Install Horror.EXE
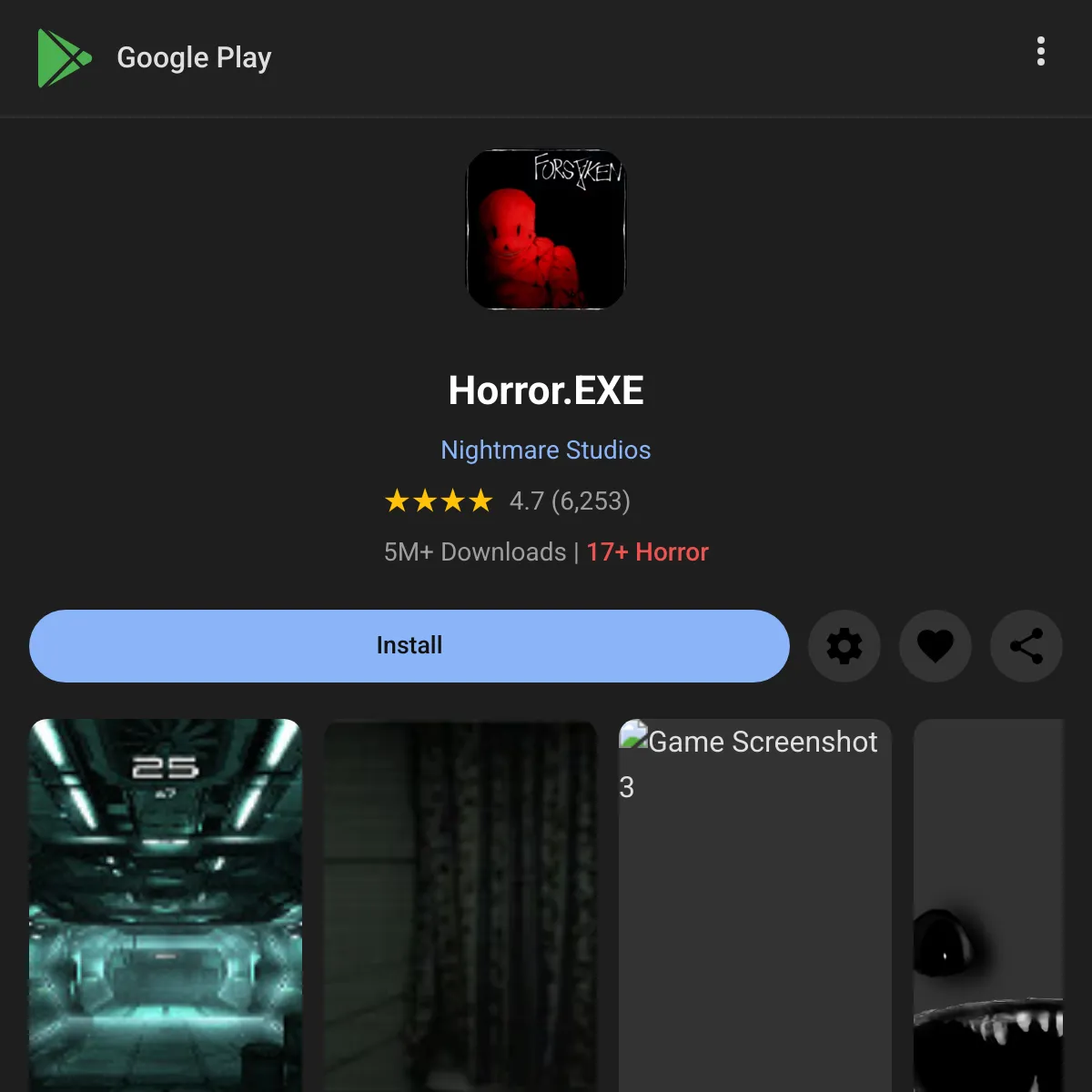The image size is (1092, 1092). coord(409,646)
